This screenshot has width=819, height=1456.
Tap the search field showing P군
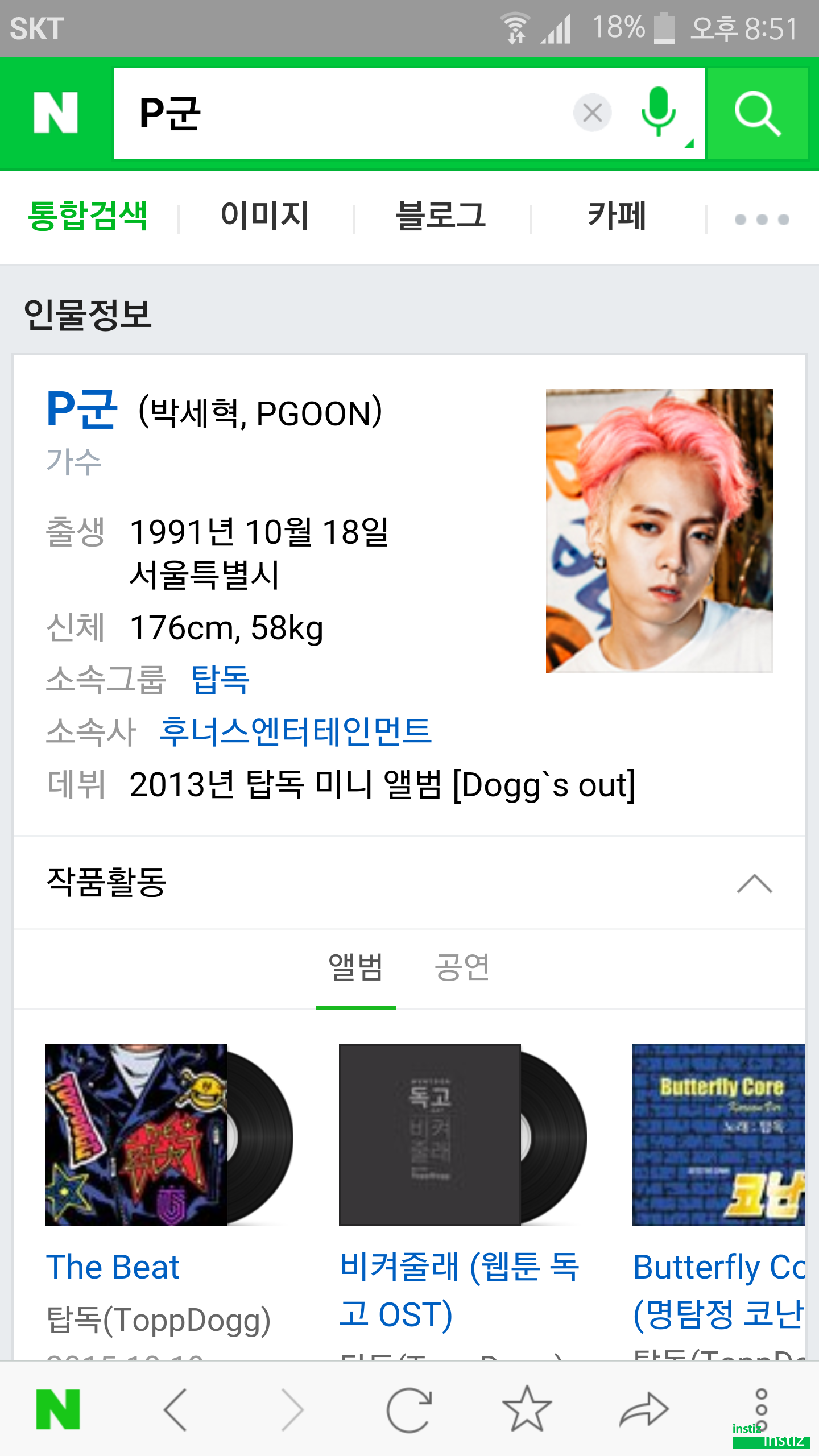click(x=341, y=114)
